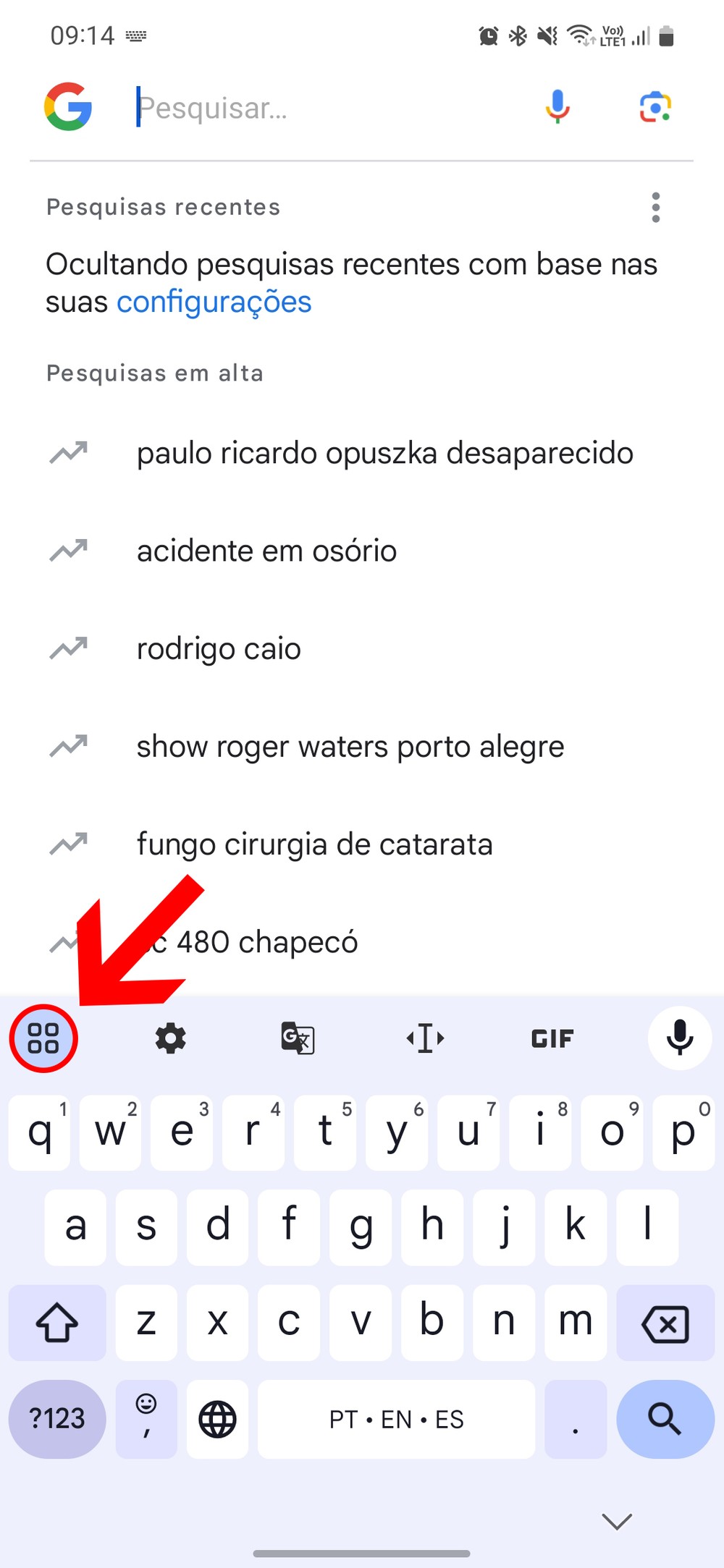The image size is (724, 1568).
Task: Select fungo cirurgia de catarata suggestion
Action: tap(314, 844)
